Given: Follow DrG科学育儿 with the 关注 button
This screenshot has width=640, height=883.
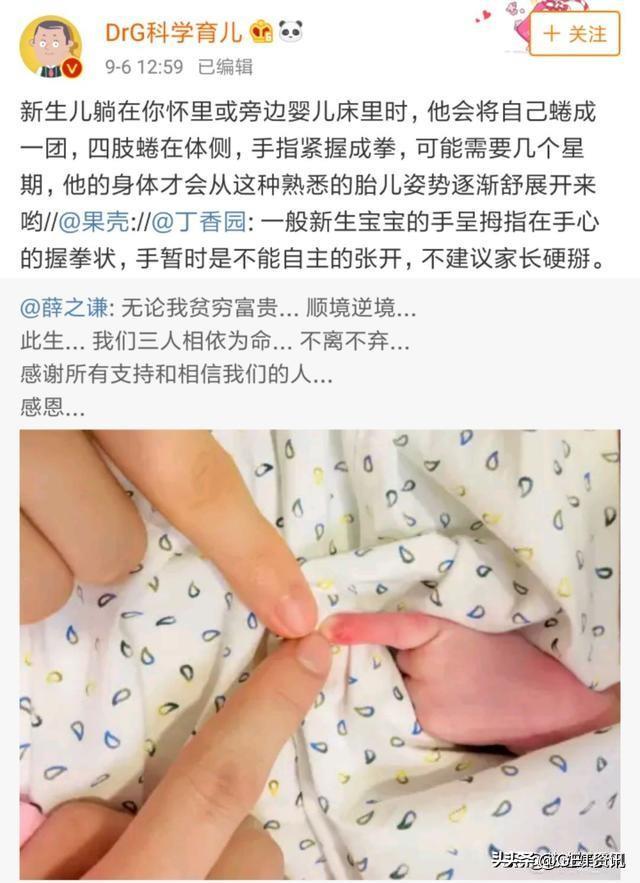Looking at the screenshot, I should click(x=574, y=34).
